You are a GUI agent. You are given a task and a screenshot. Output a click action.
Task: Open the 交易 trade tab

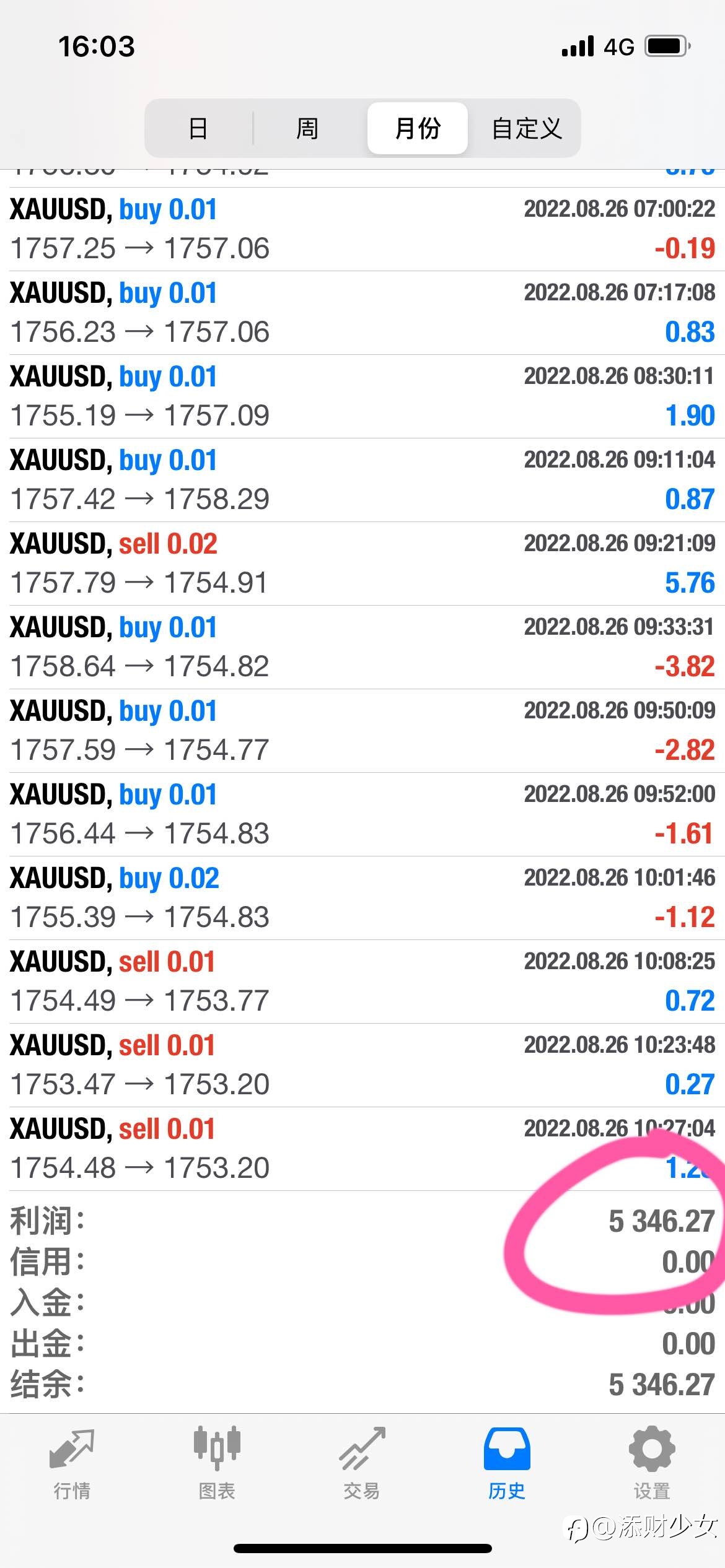(362, 1464)
